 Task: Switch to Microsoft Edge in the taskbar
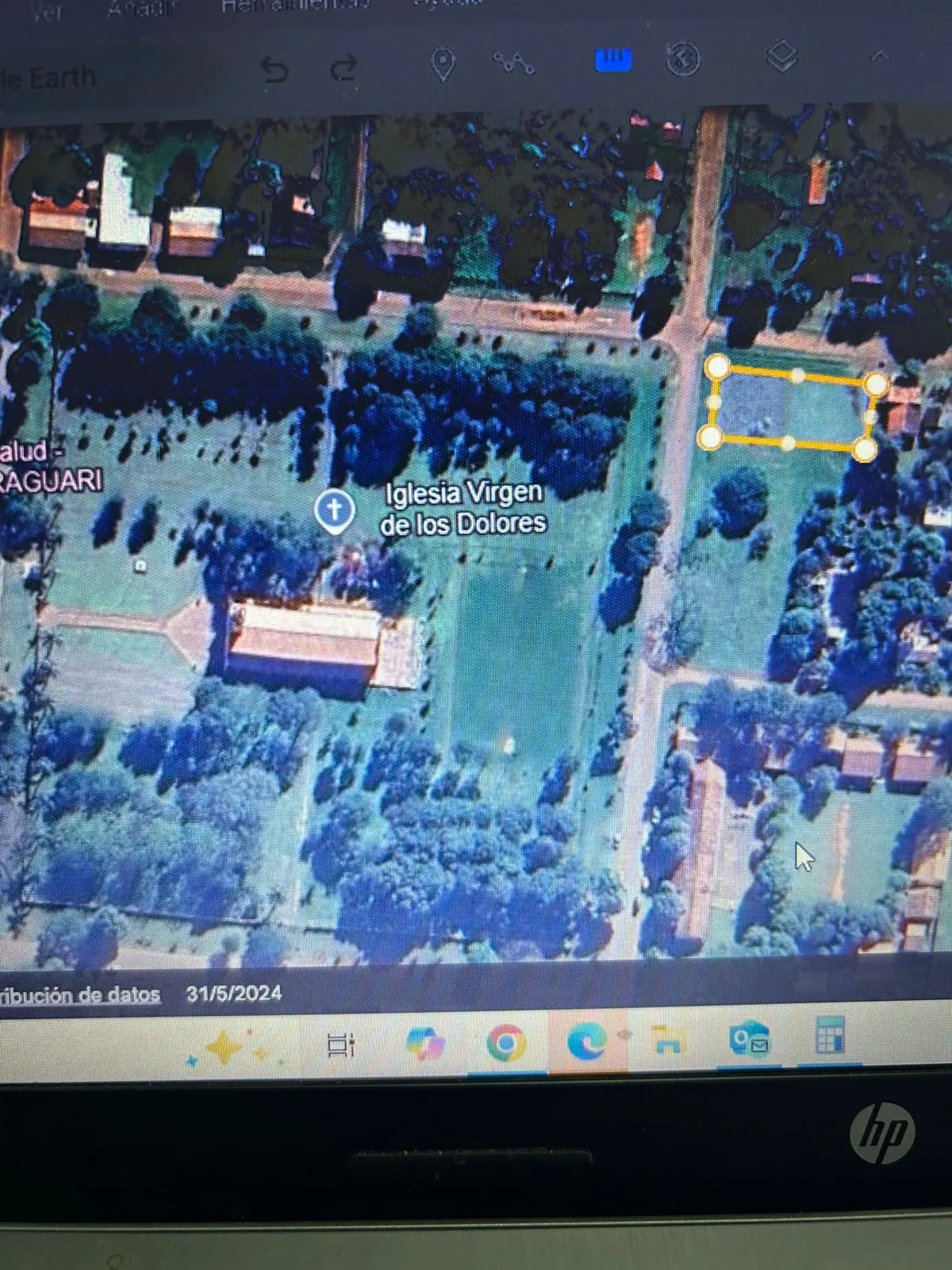tap(587, 1041)
